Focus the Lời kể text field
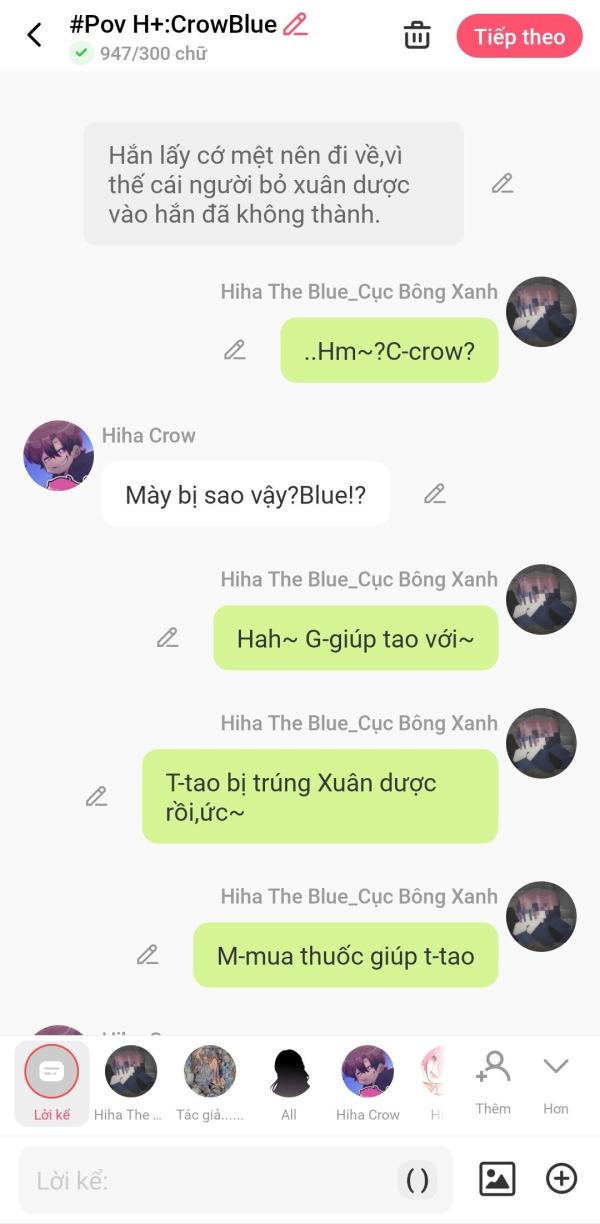 [210, 1180]
